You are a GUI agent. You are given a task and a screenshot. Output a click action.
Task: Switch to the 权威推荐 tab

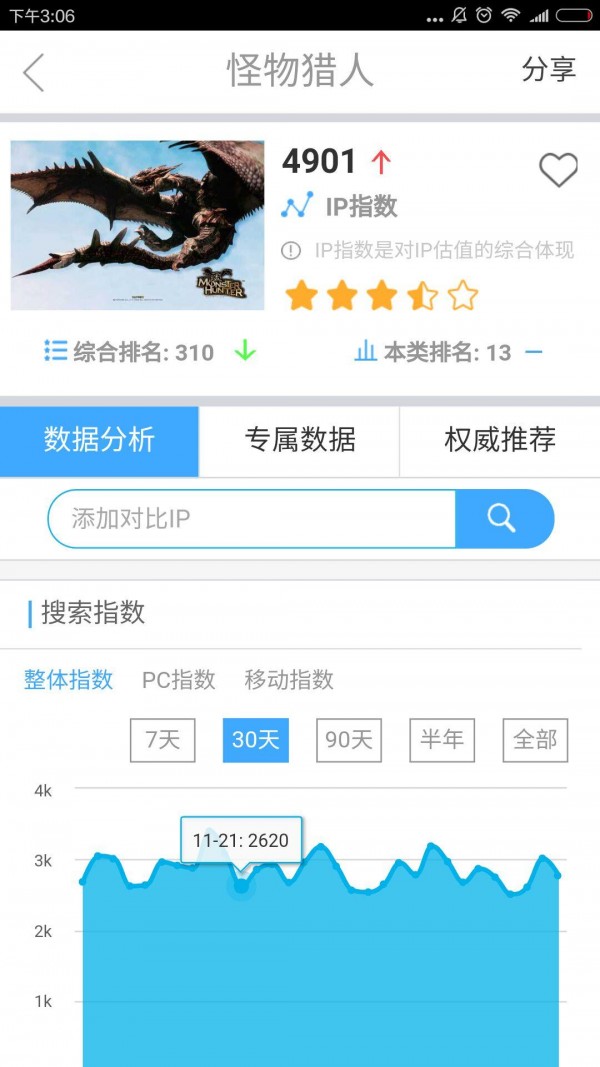point(500,440)
